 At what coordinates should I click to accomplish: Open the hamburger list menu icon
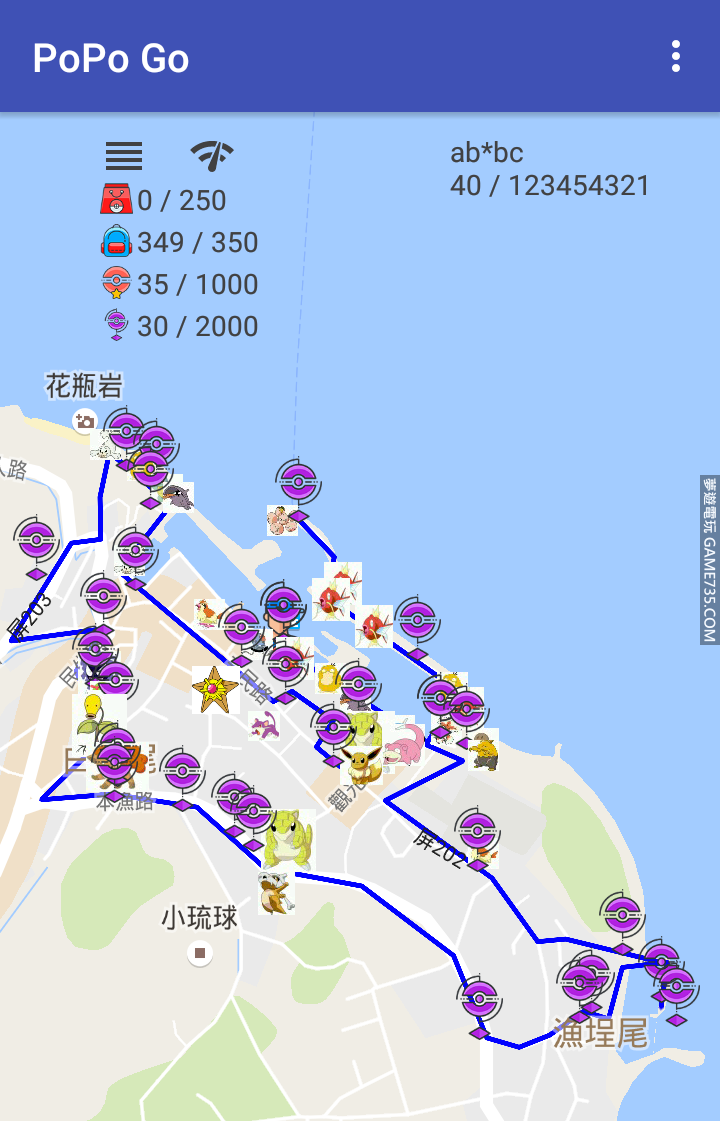pyautogui.click(x=124, y=156)
